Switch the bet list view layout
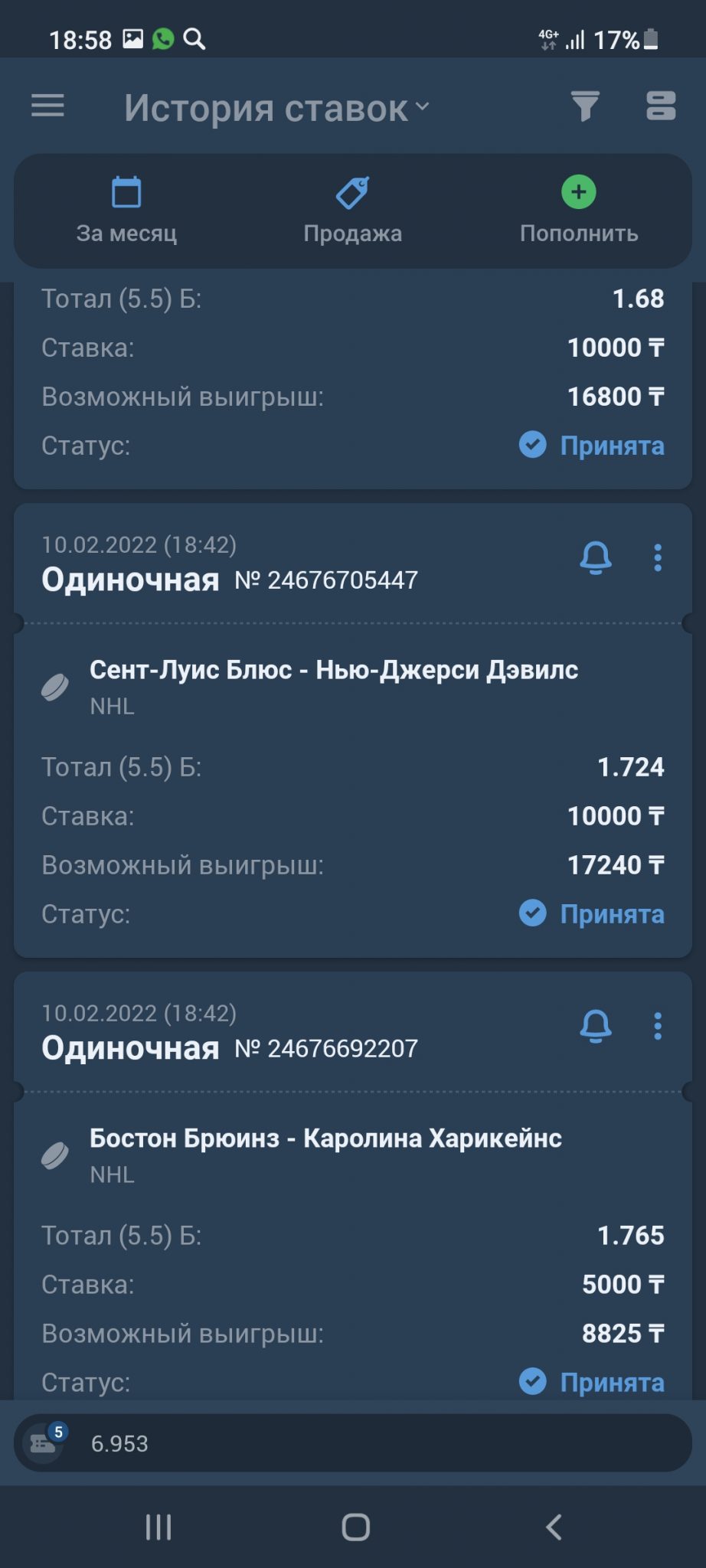706x1568 pixels. point(661,106)
